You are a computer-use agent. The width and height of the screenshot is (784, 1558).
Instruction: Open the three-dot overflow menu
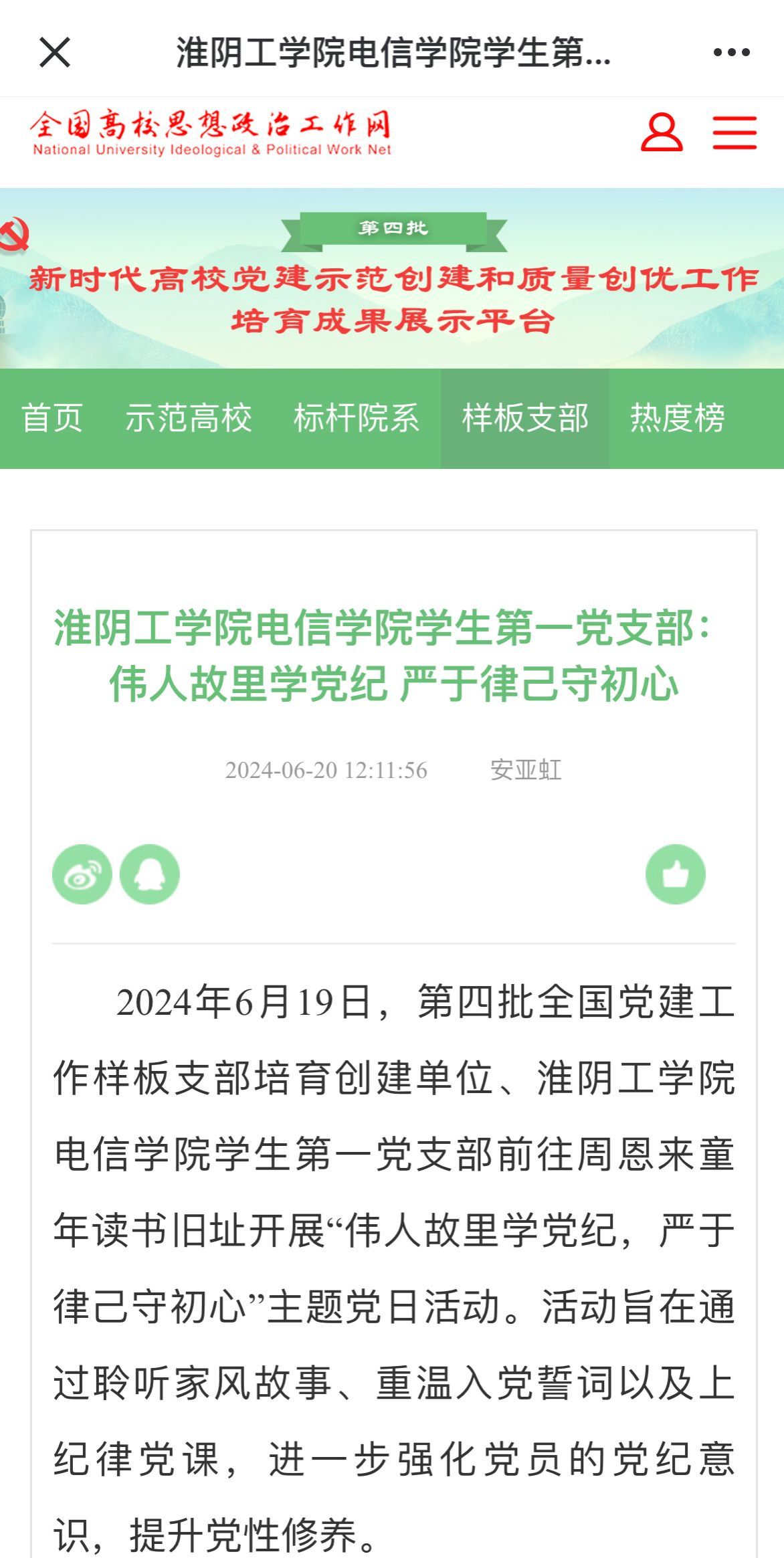tap(731, 53)
